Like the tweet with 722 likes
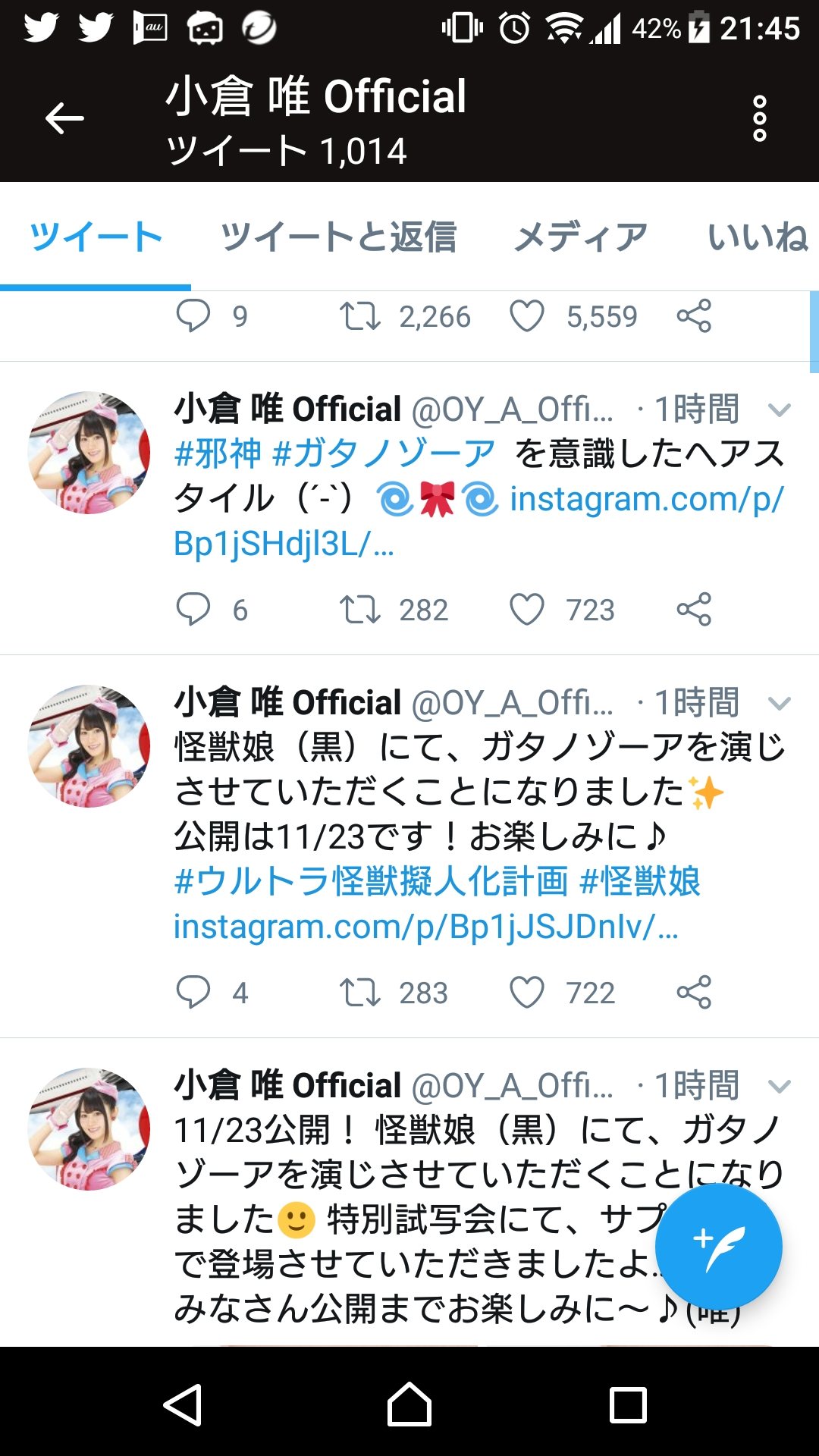Screen dimensions: 819x1456 pyautogui.click(x=527, y=992)
